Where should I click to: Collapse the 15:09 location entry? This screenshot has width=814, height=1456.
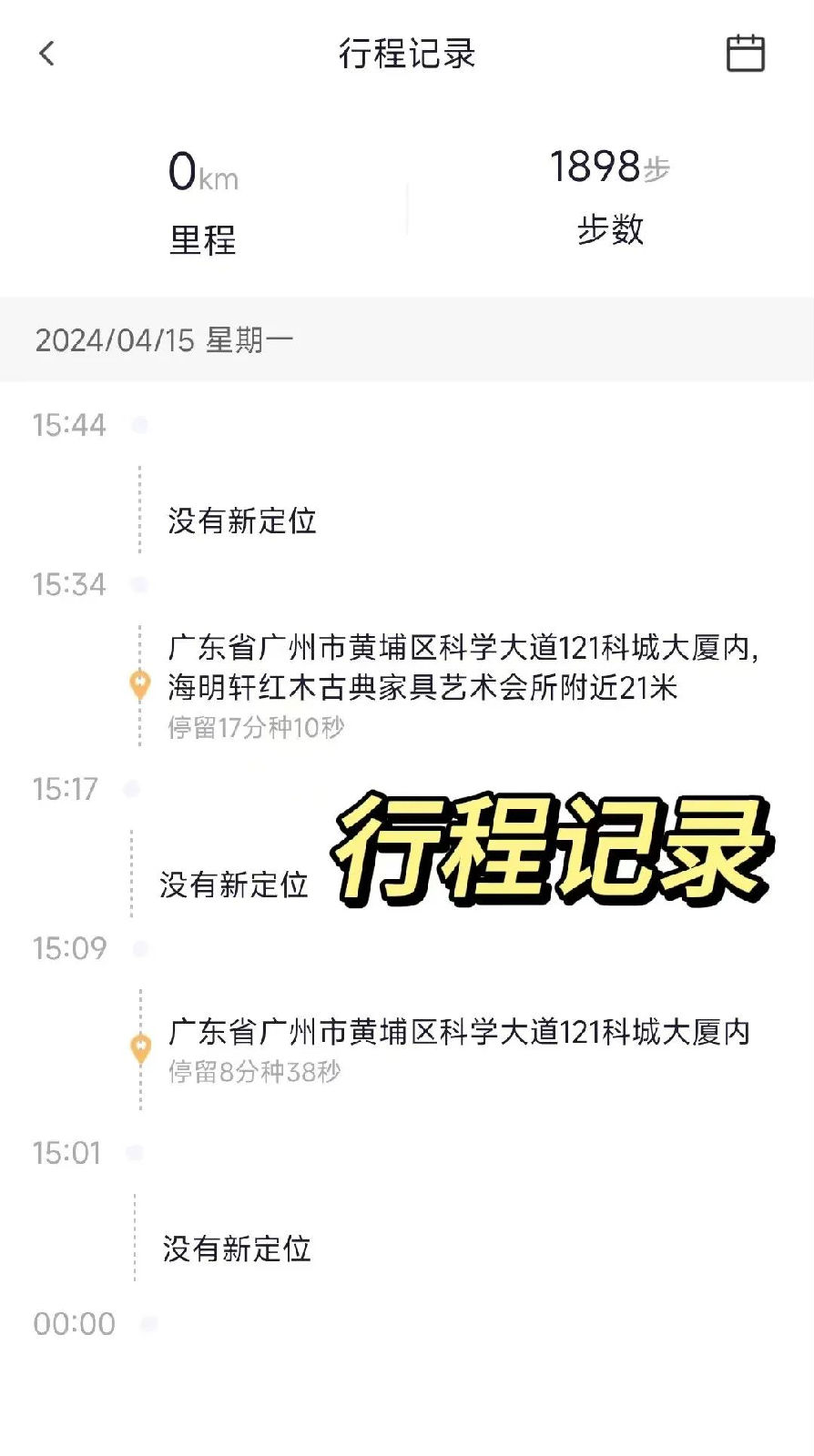(x=460, y=1034)
